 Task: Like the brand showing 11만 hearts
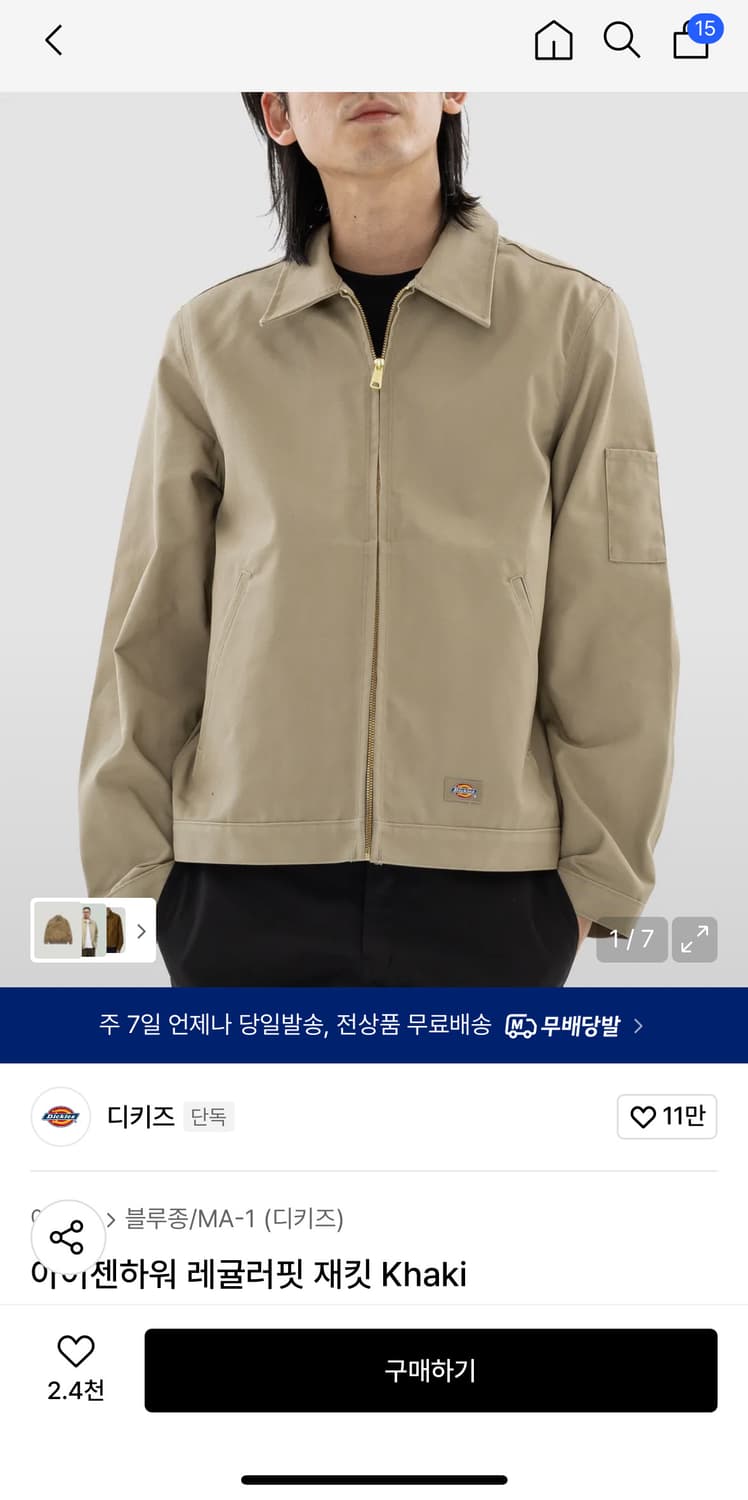click(x=667, y=1117)
